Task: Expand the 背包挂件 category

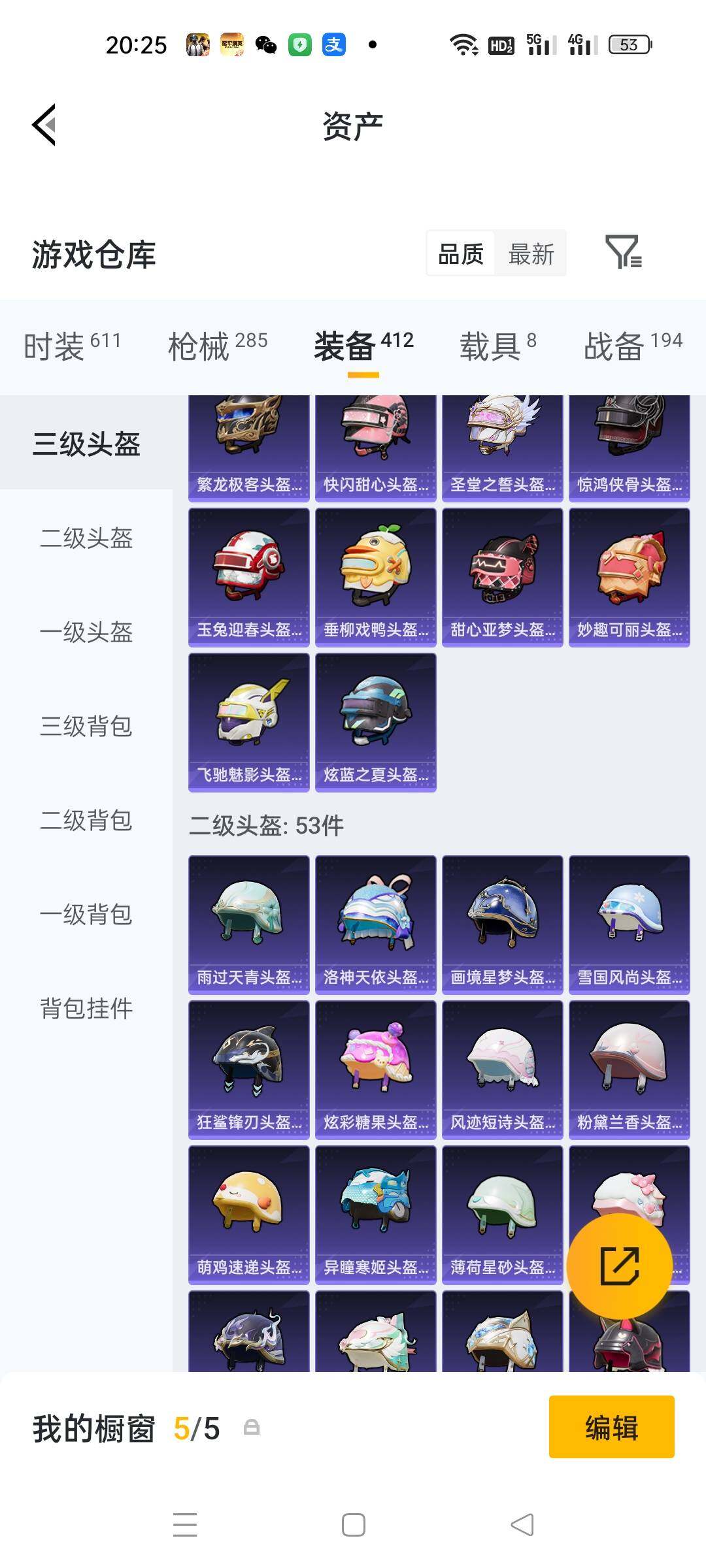Action: point(84,1009)
